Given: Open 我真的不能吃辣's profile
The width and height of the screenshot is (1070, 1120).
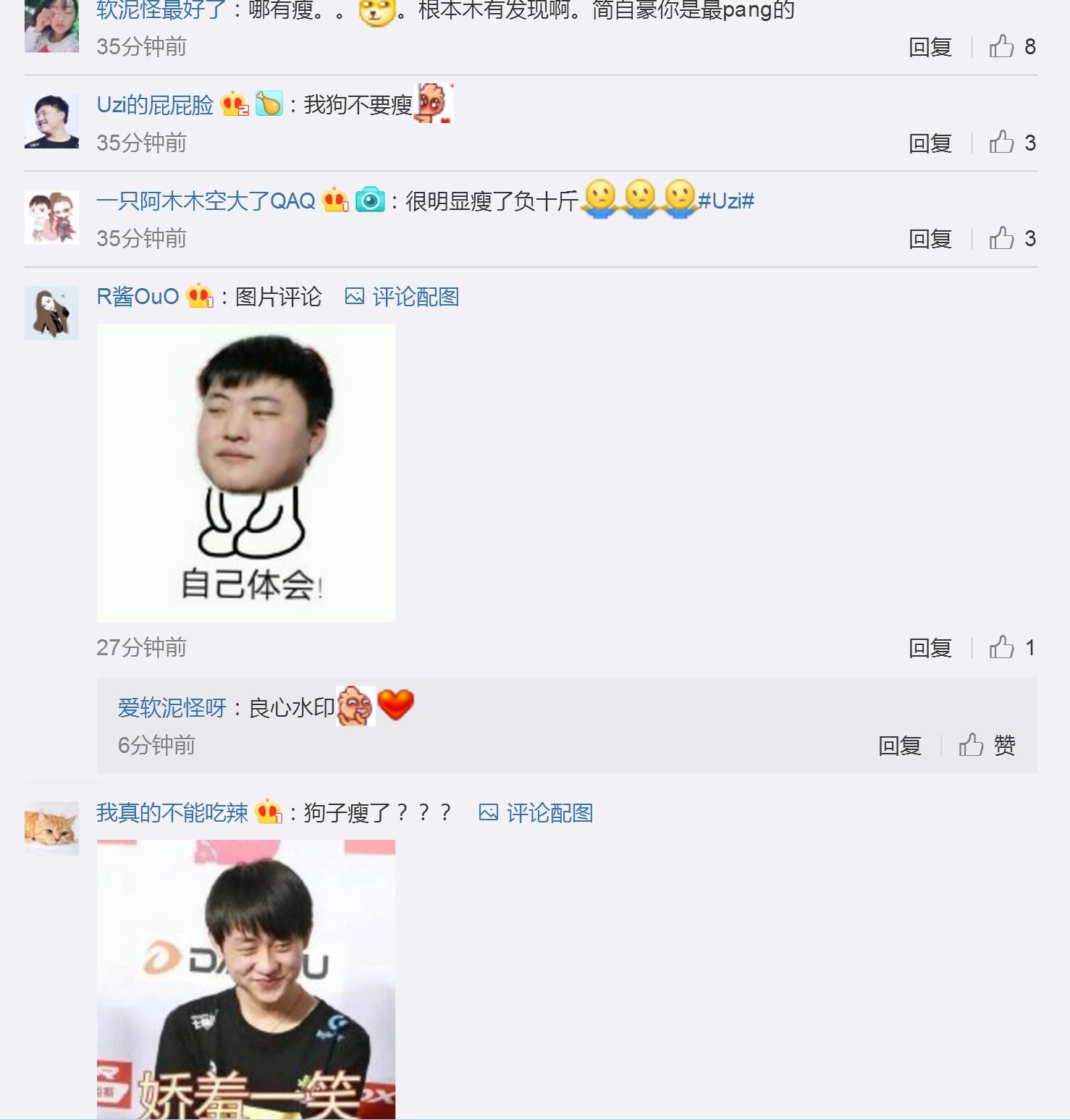Looking at the screenshot, I should coord(172,812).
